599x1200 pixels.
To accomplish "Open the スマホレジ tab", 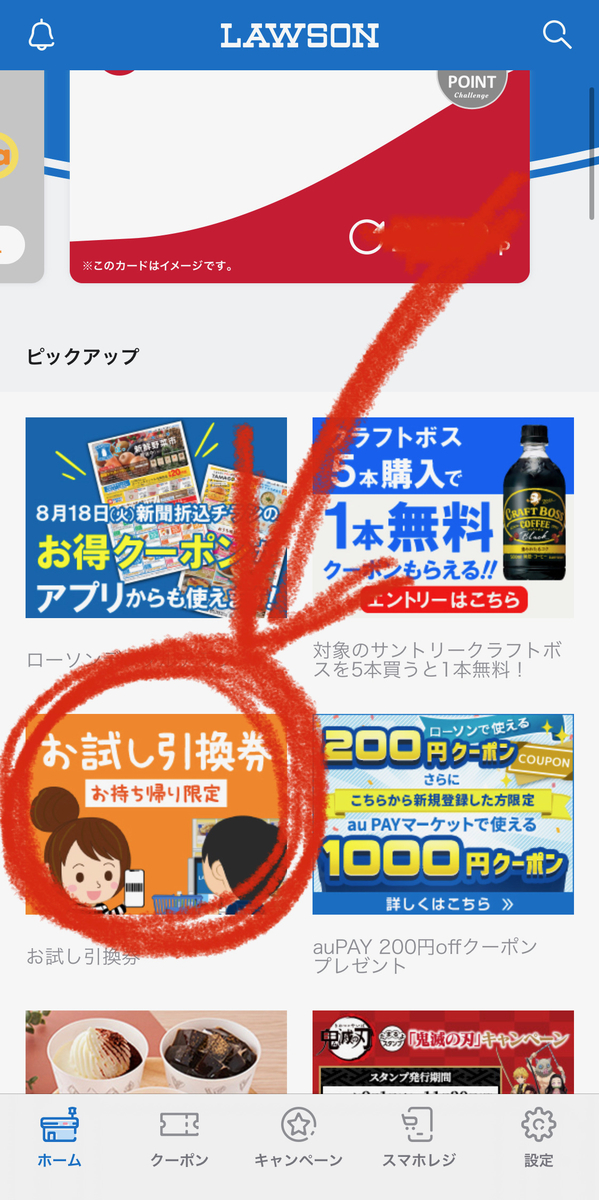I will coord(419,1139).
